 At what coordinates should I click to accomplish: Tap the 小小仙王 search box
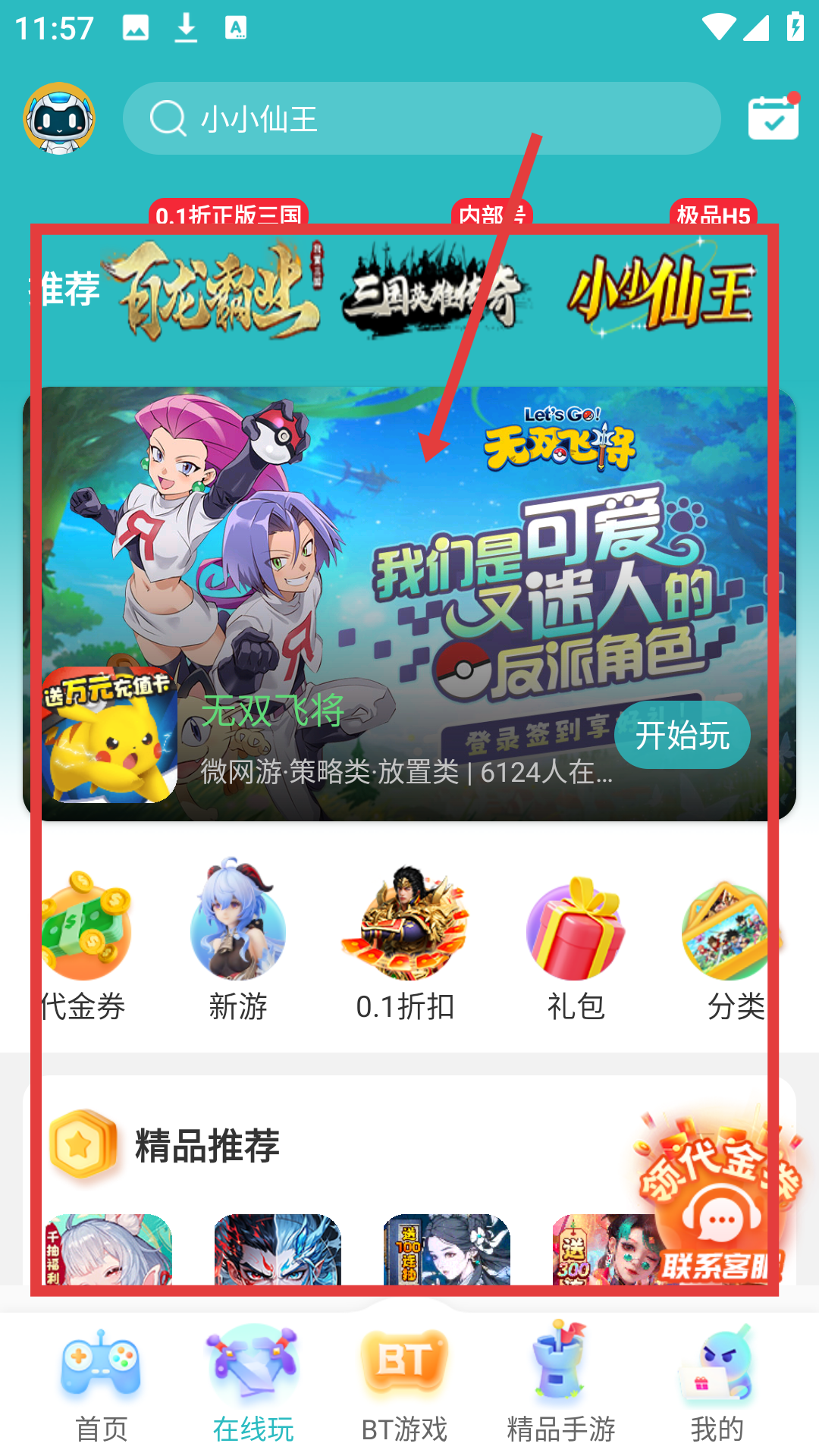(422, 118)
